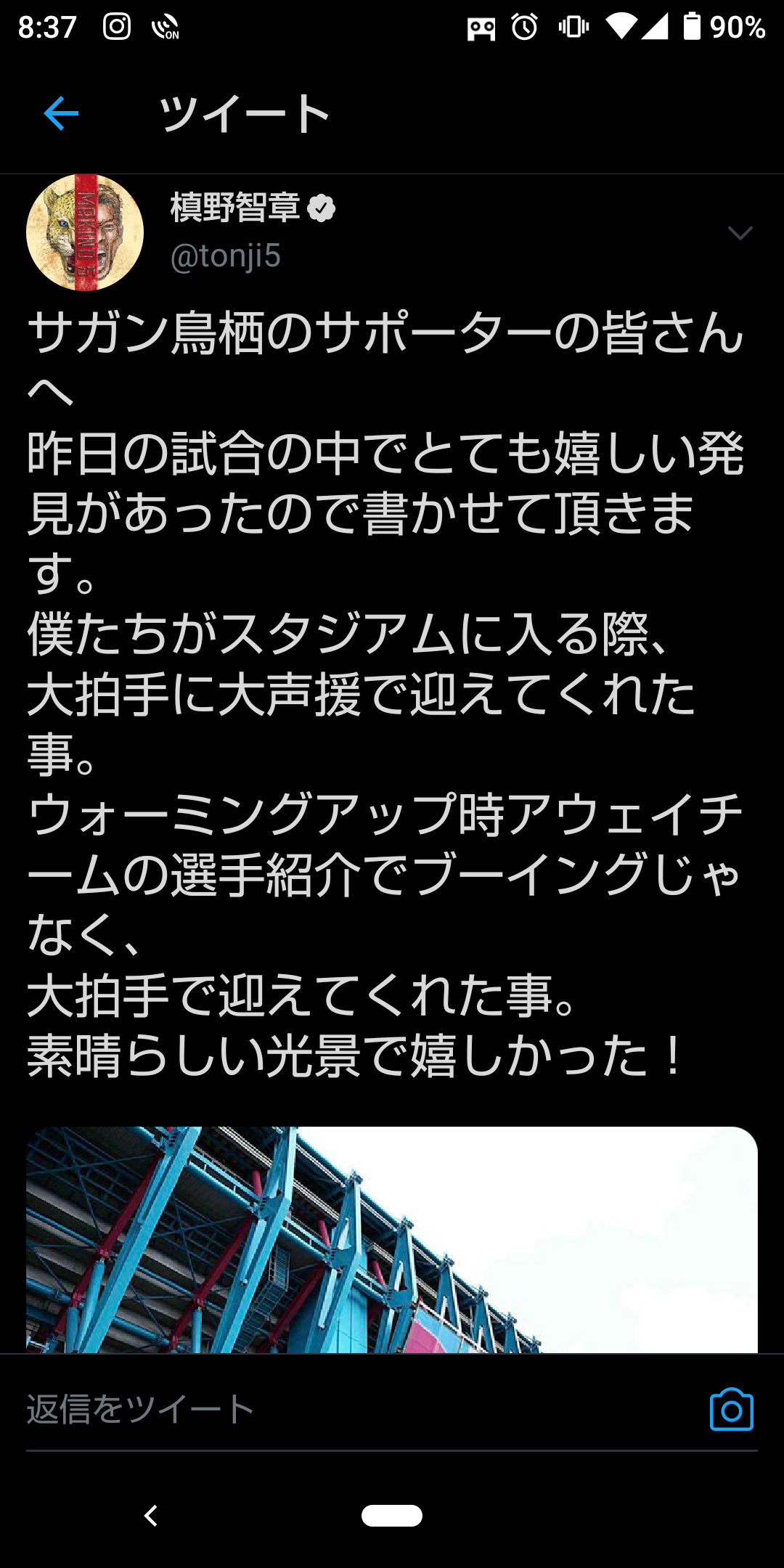Open the attached stadium photo

pos(392,1239)
